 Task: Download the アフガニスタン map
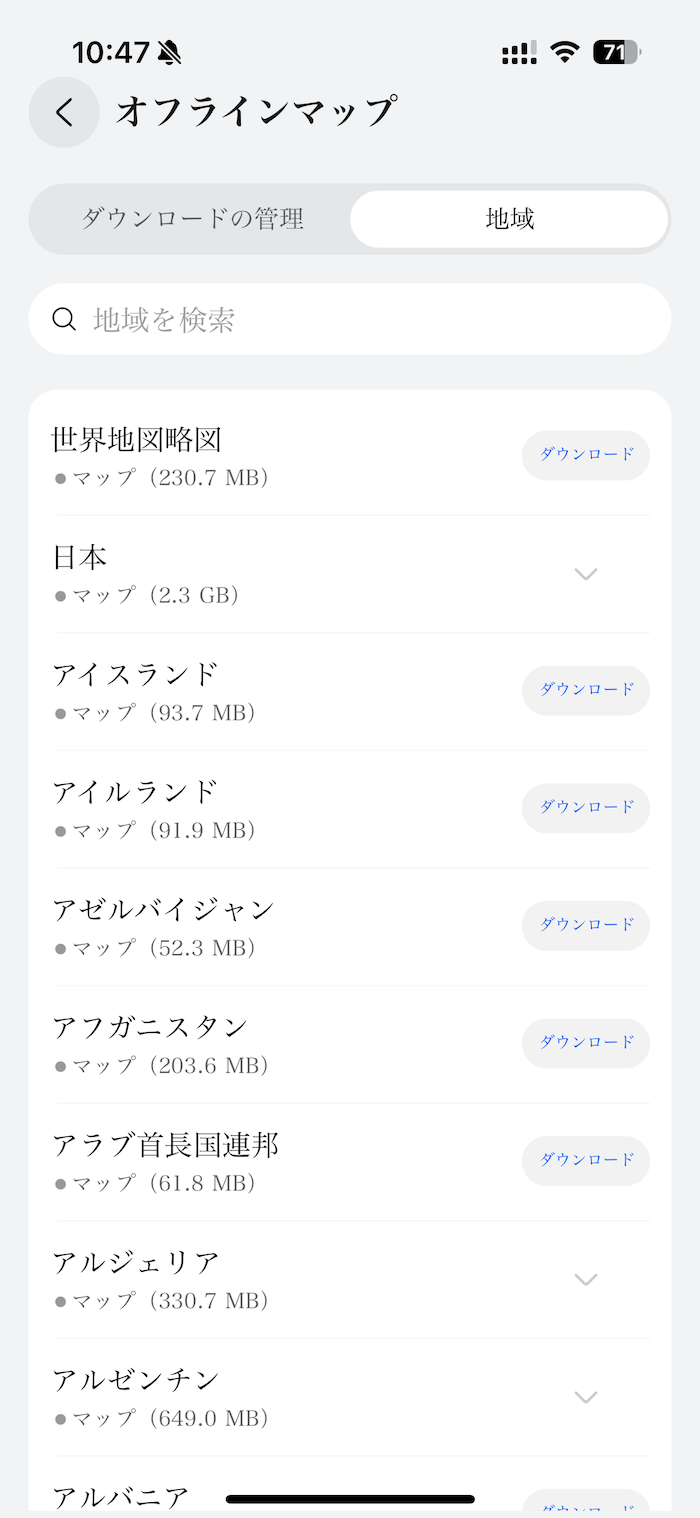click(586, 1043)
